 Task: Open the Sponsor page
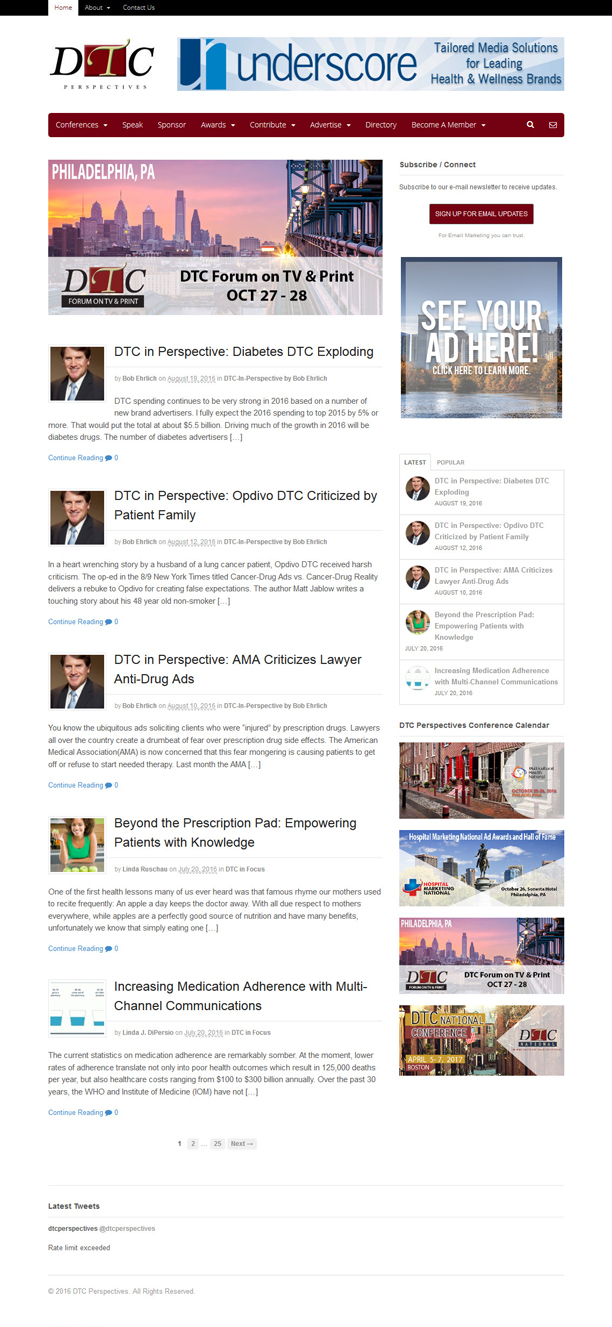click(x=171, y=125)
